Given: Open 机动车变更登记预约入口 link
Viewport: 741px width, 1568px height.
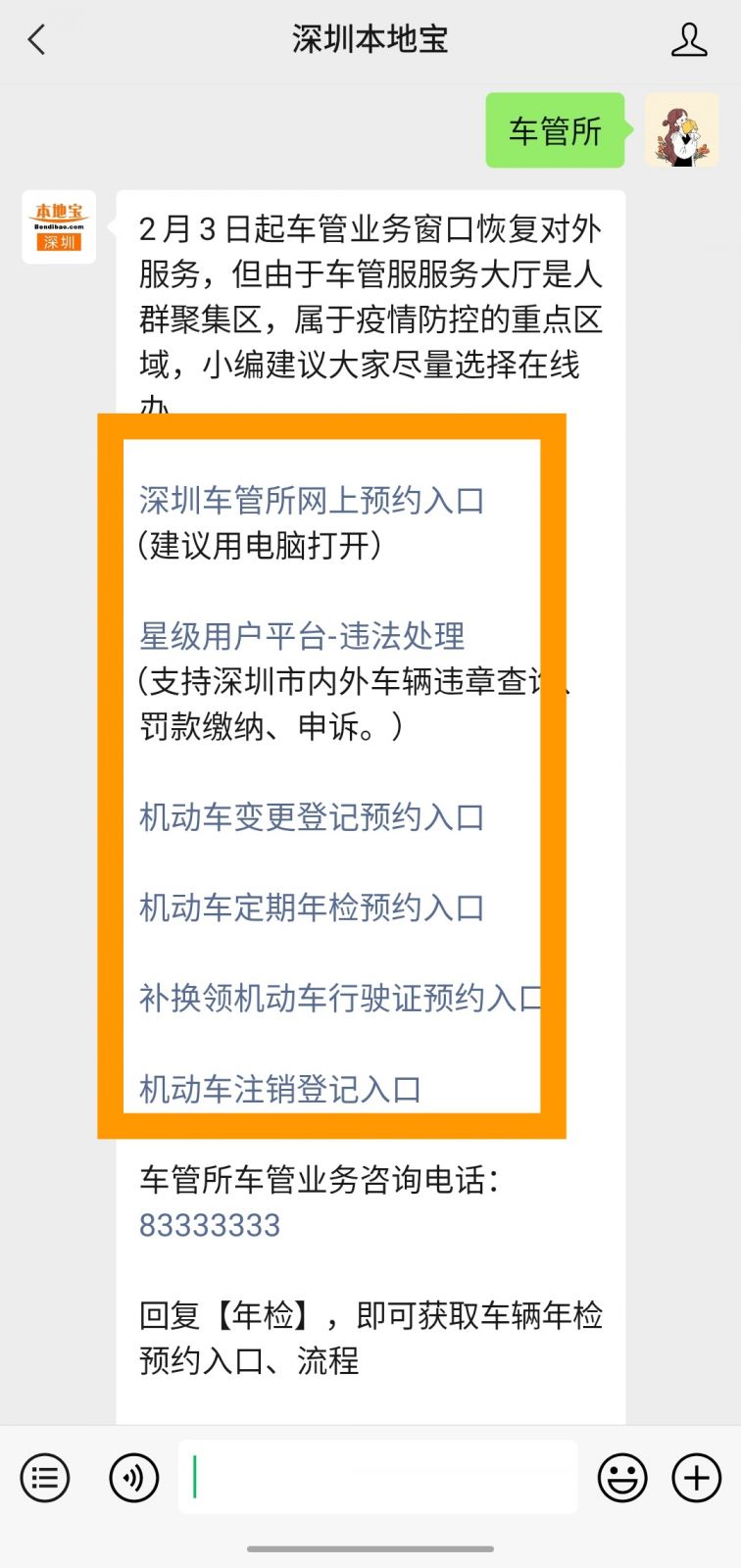Looking at the screenshot, I should (312, 816).
